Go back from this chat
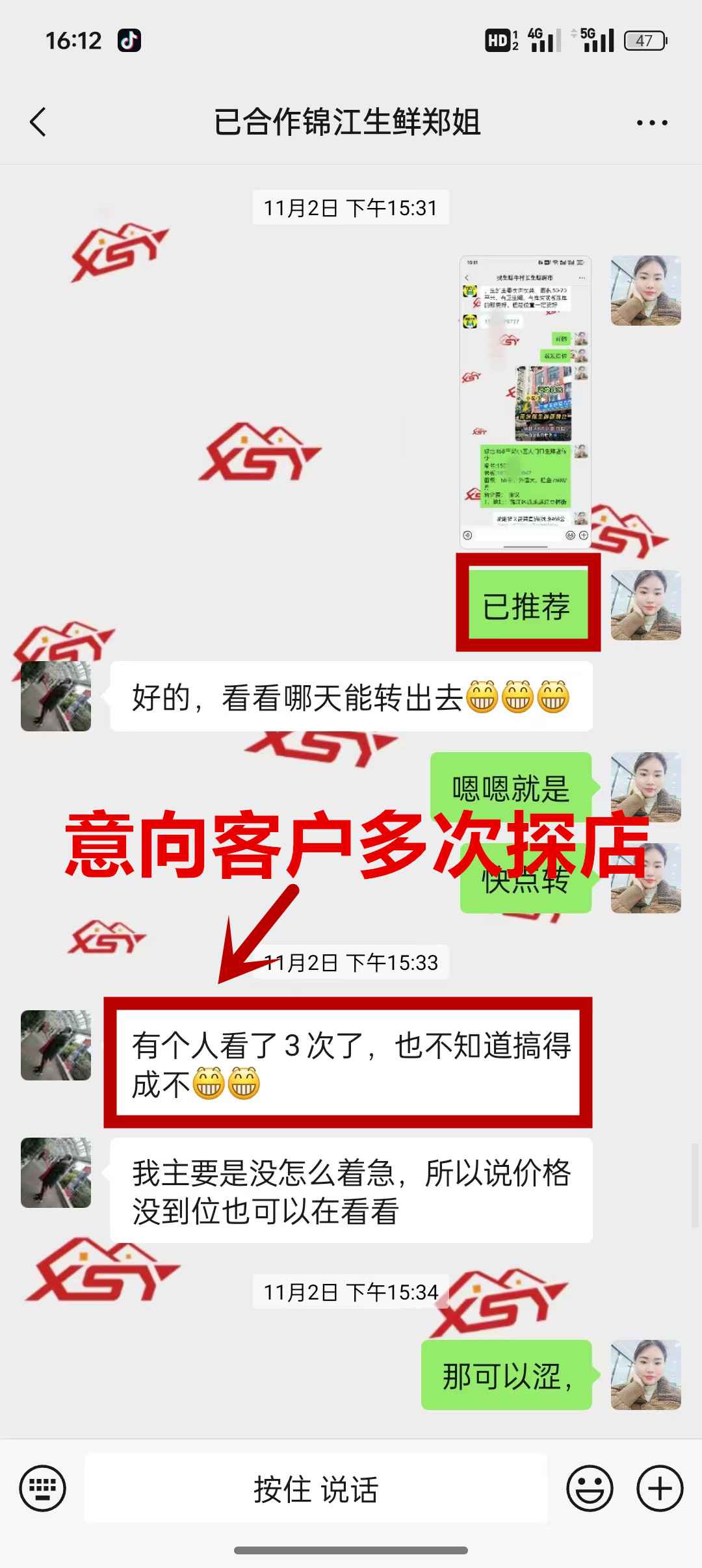This screenshot has width=702, height=1568. coord(38,122)
